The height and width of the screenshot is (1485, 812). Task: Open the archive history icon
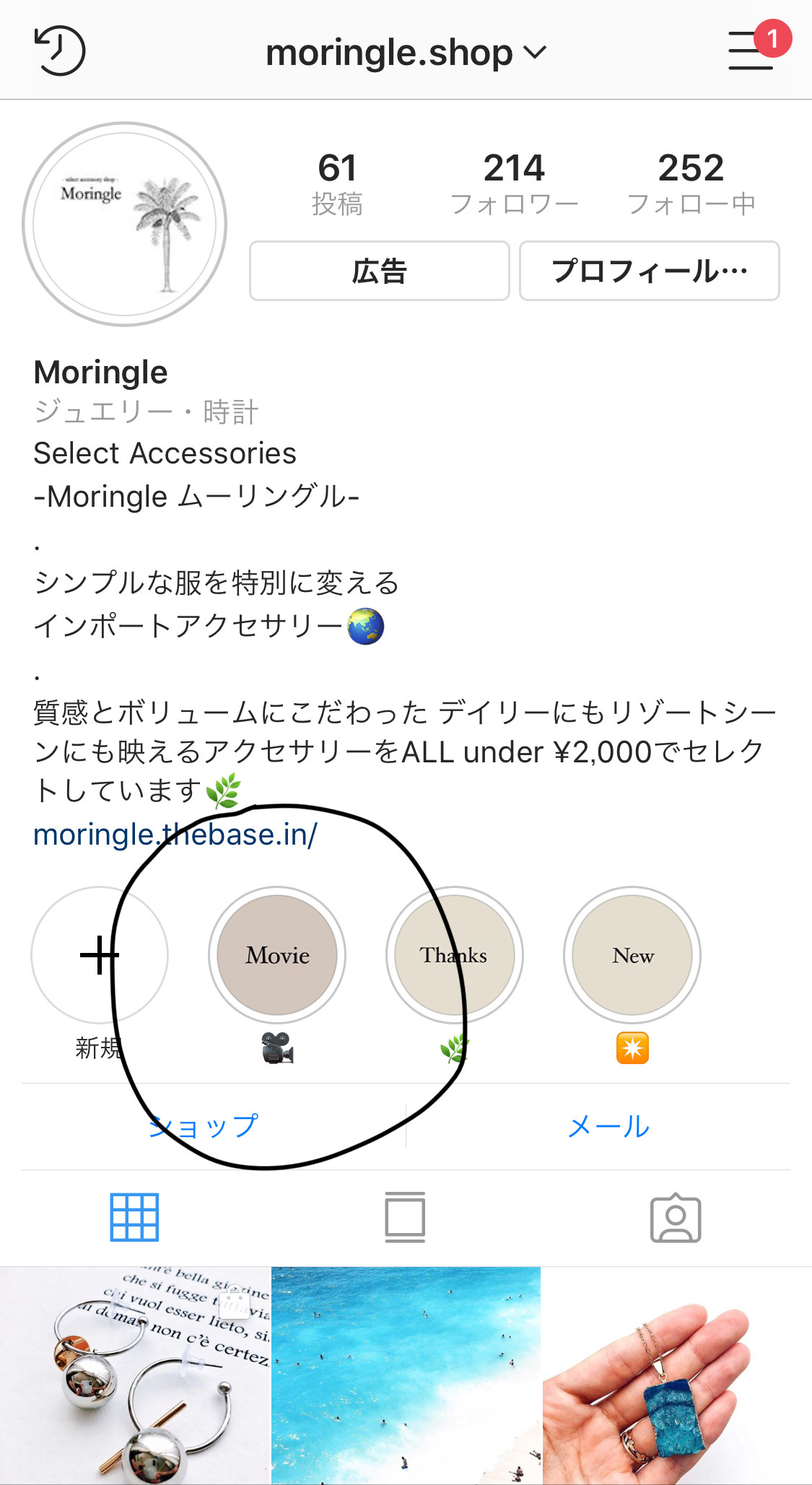(x=60, y=51)
